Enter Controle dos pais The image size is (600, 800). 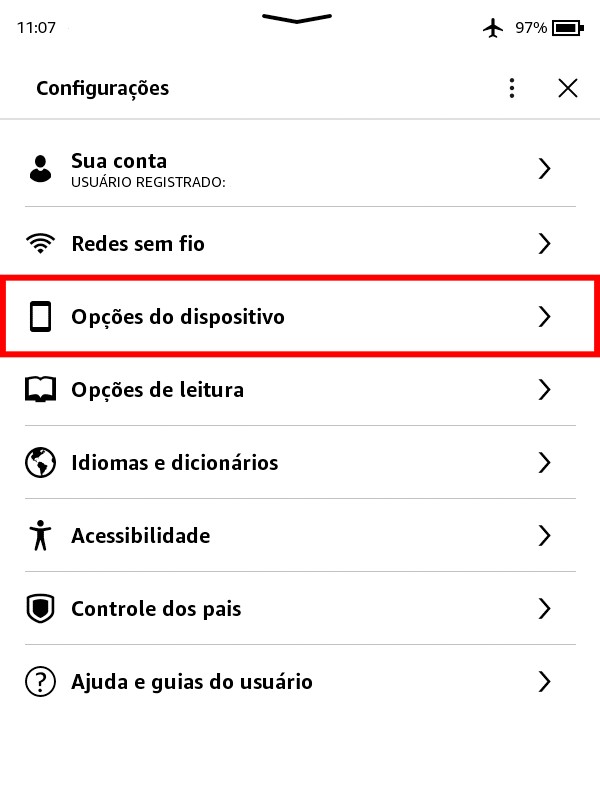(300, 609)
